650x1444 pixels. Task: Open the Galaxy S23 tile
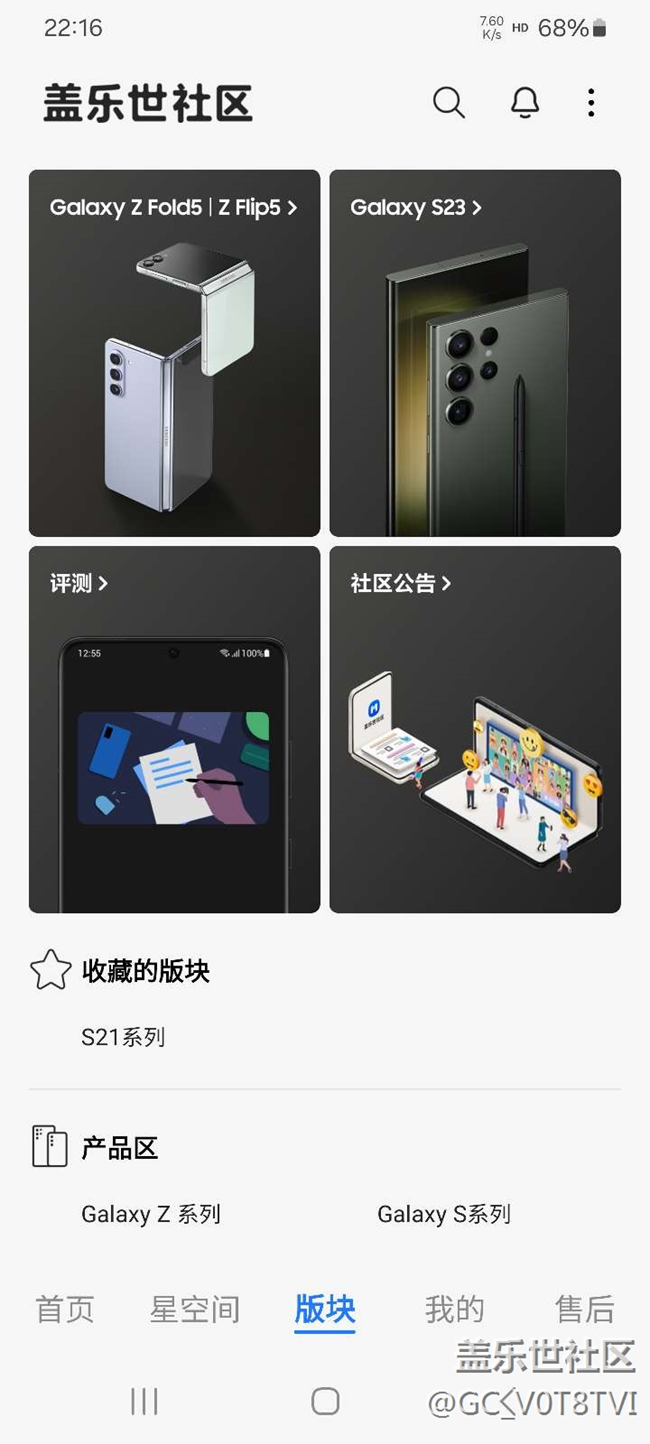[x=475, y=353]
